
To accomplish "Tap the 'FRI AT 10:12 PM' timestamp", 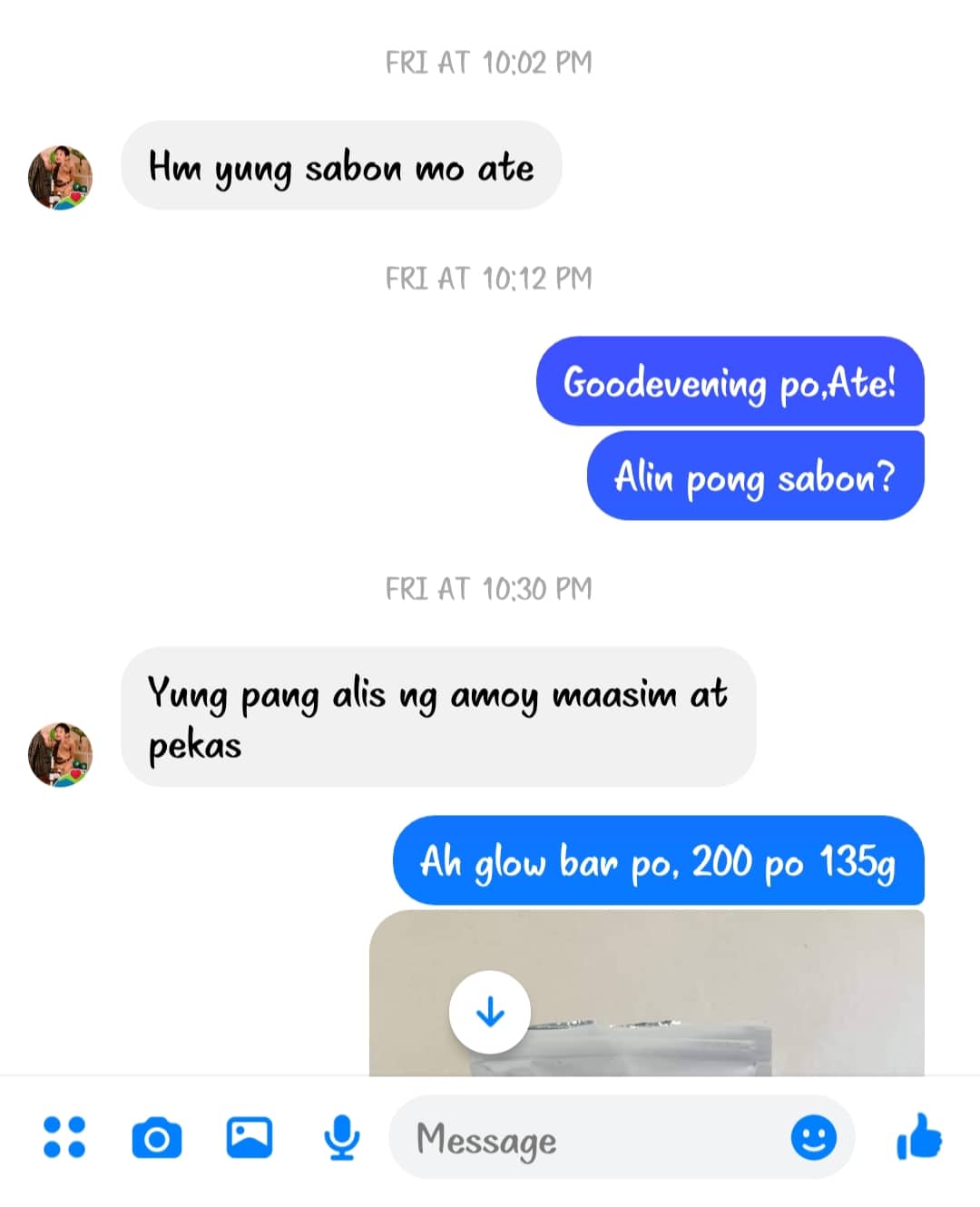I will coord(488,279).
